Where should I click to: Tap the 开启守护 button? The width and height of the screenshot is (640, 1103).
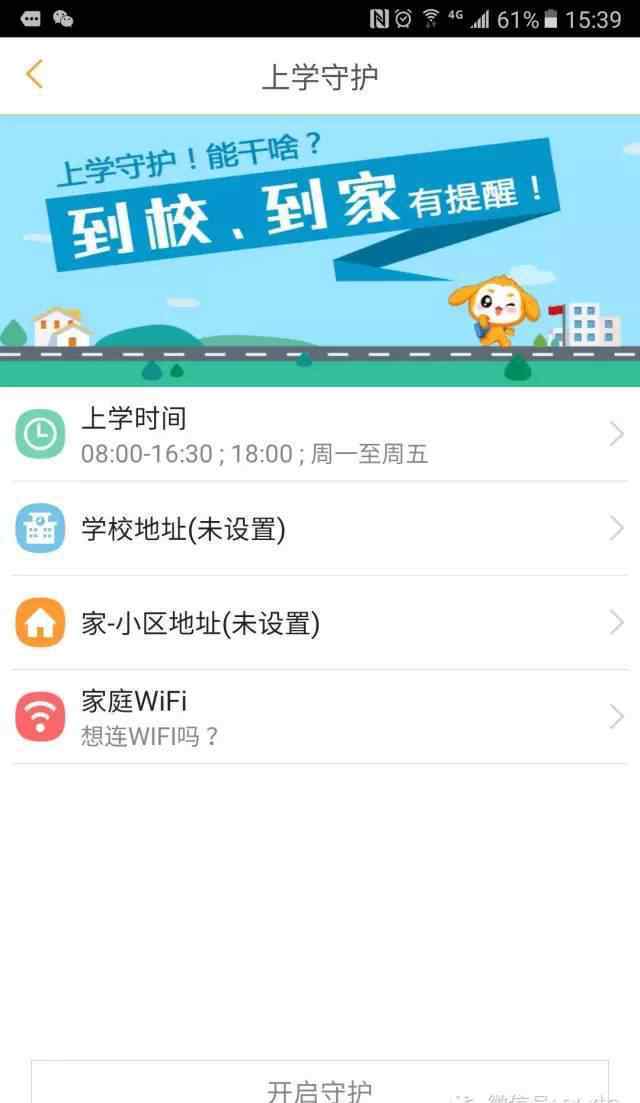coord(320,1082)
